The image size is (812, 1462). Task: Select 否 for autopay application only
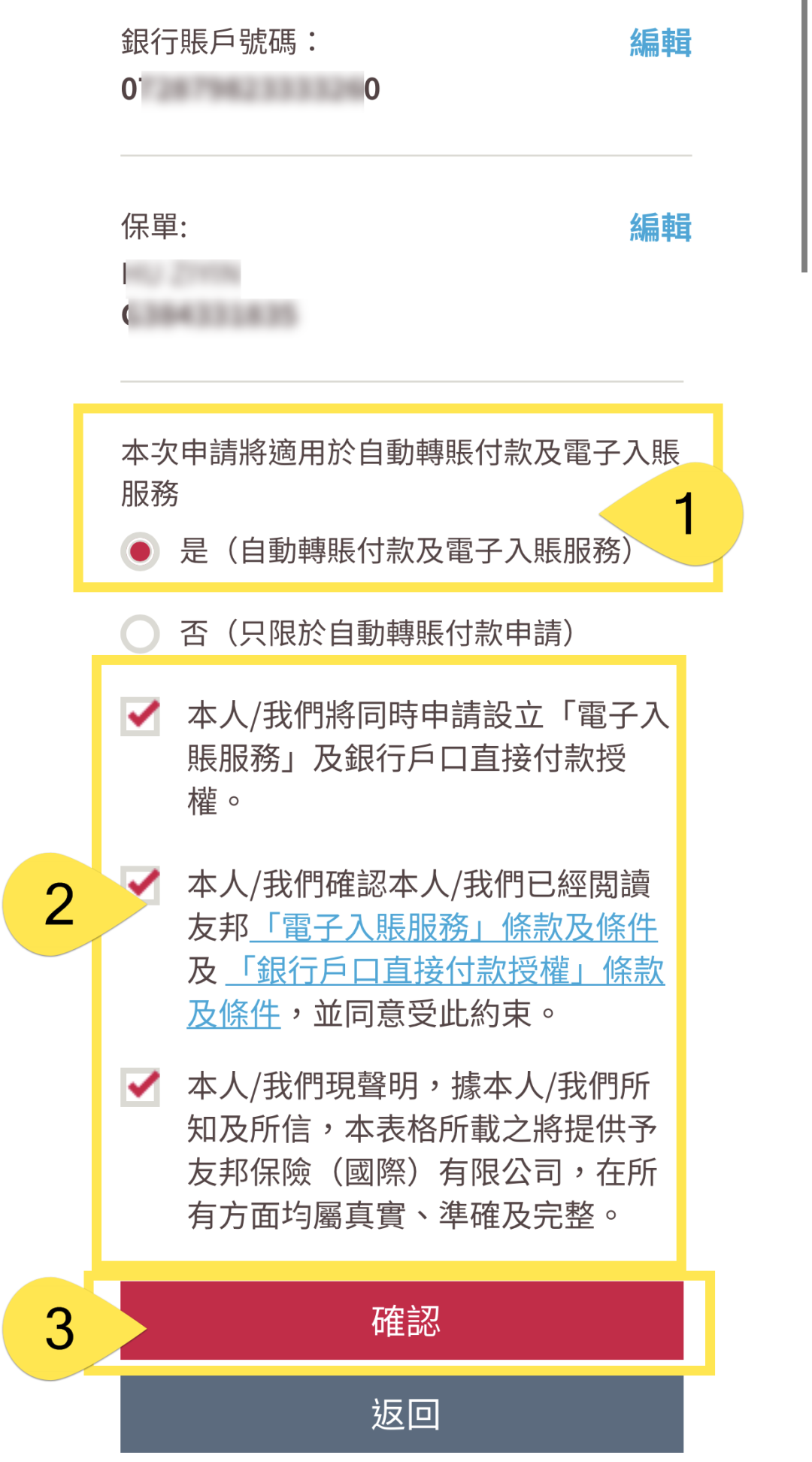click(141, 633)
